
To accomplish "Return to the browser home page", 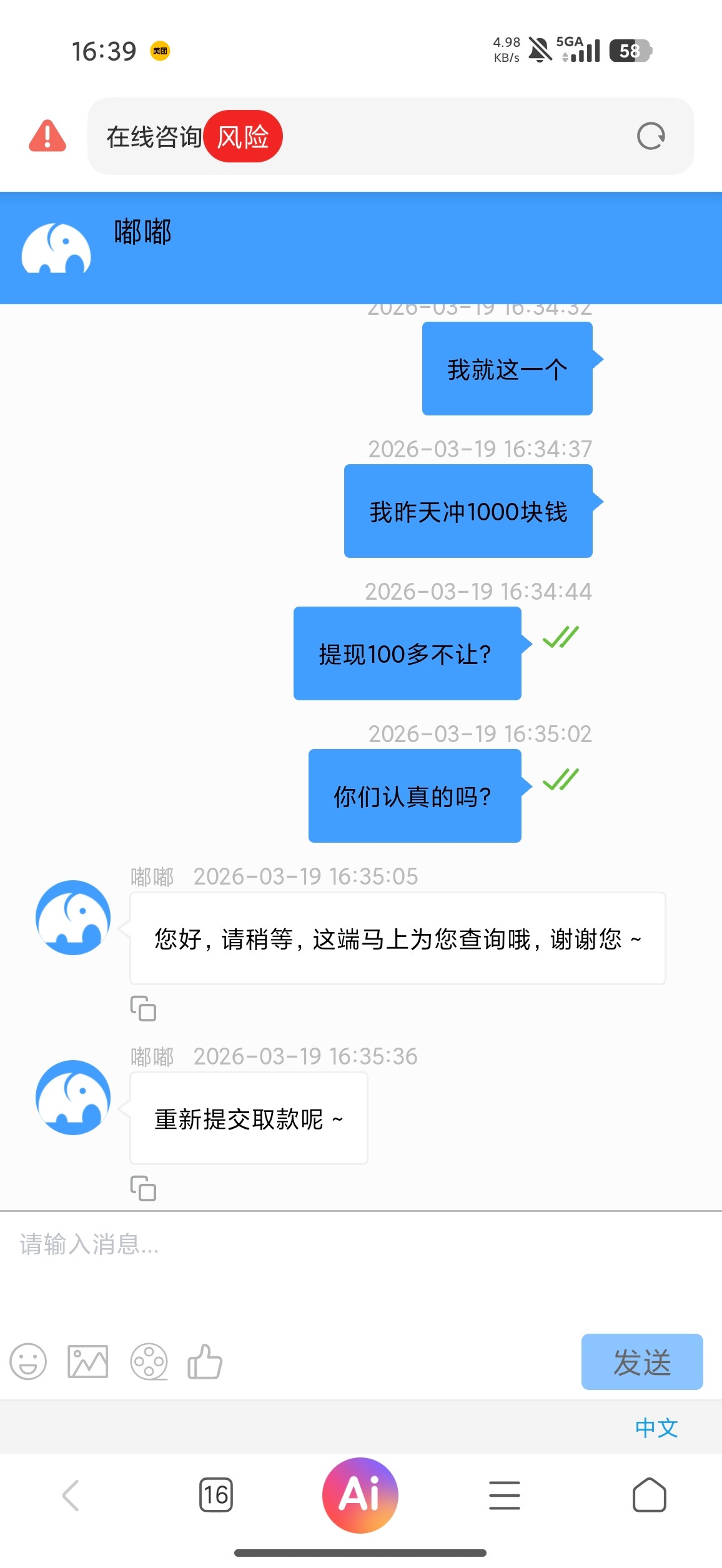I will [649, 1495].
